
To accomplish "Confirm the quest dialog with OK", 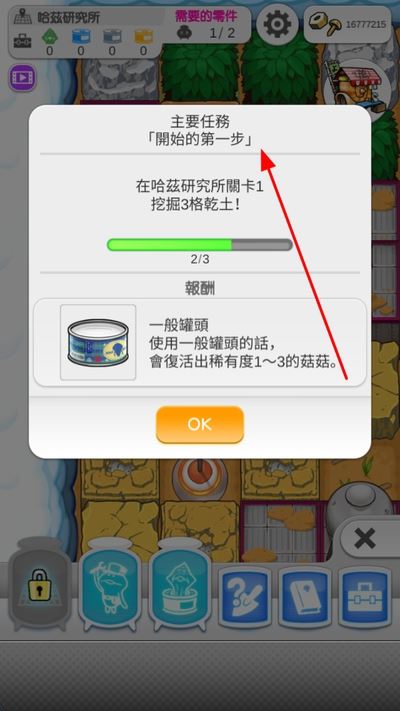I will click(200, 424).
